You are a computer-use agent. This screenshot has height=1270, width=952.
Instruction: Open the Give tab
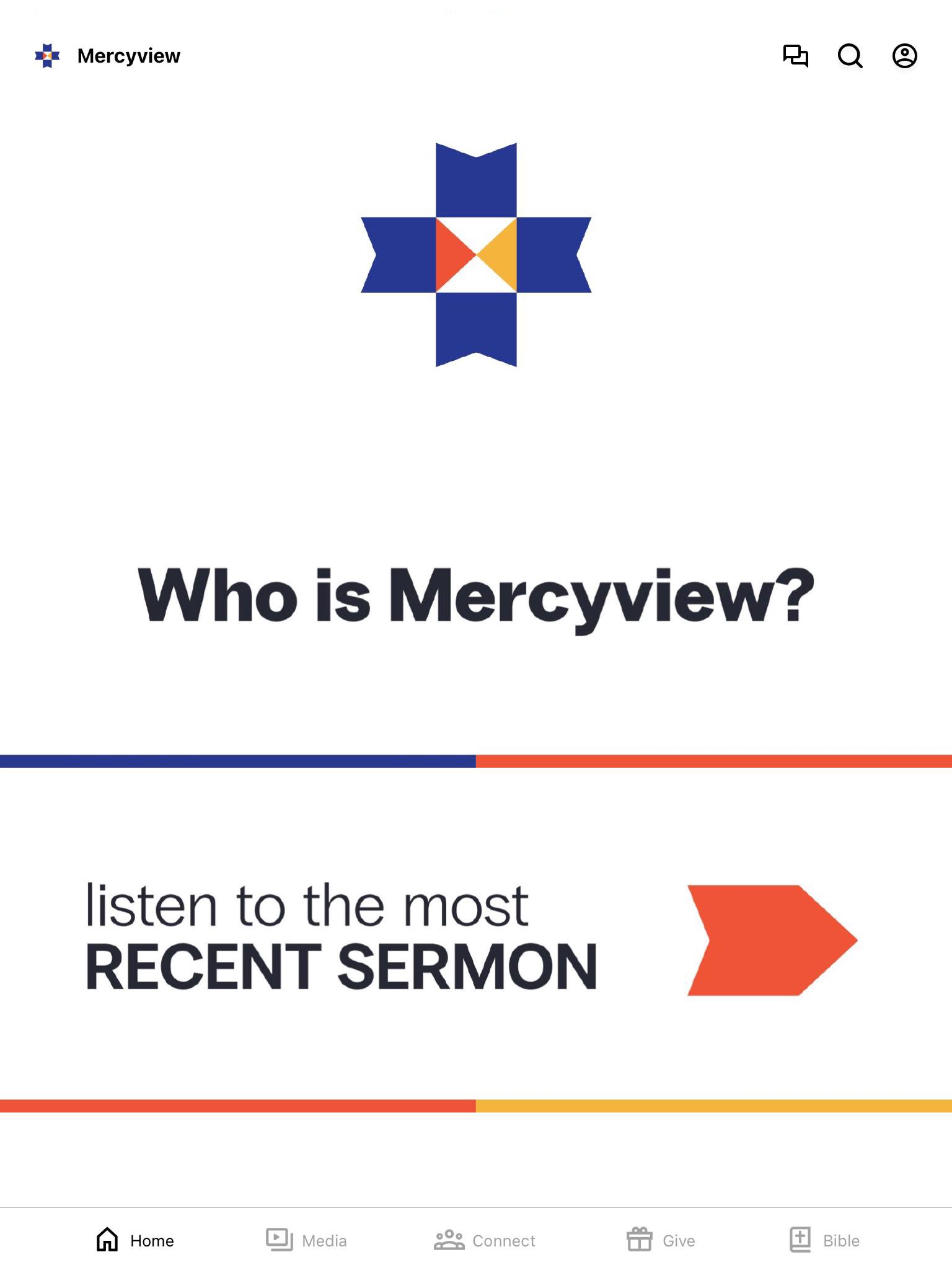pos(661,1240)
